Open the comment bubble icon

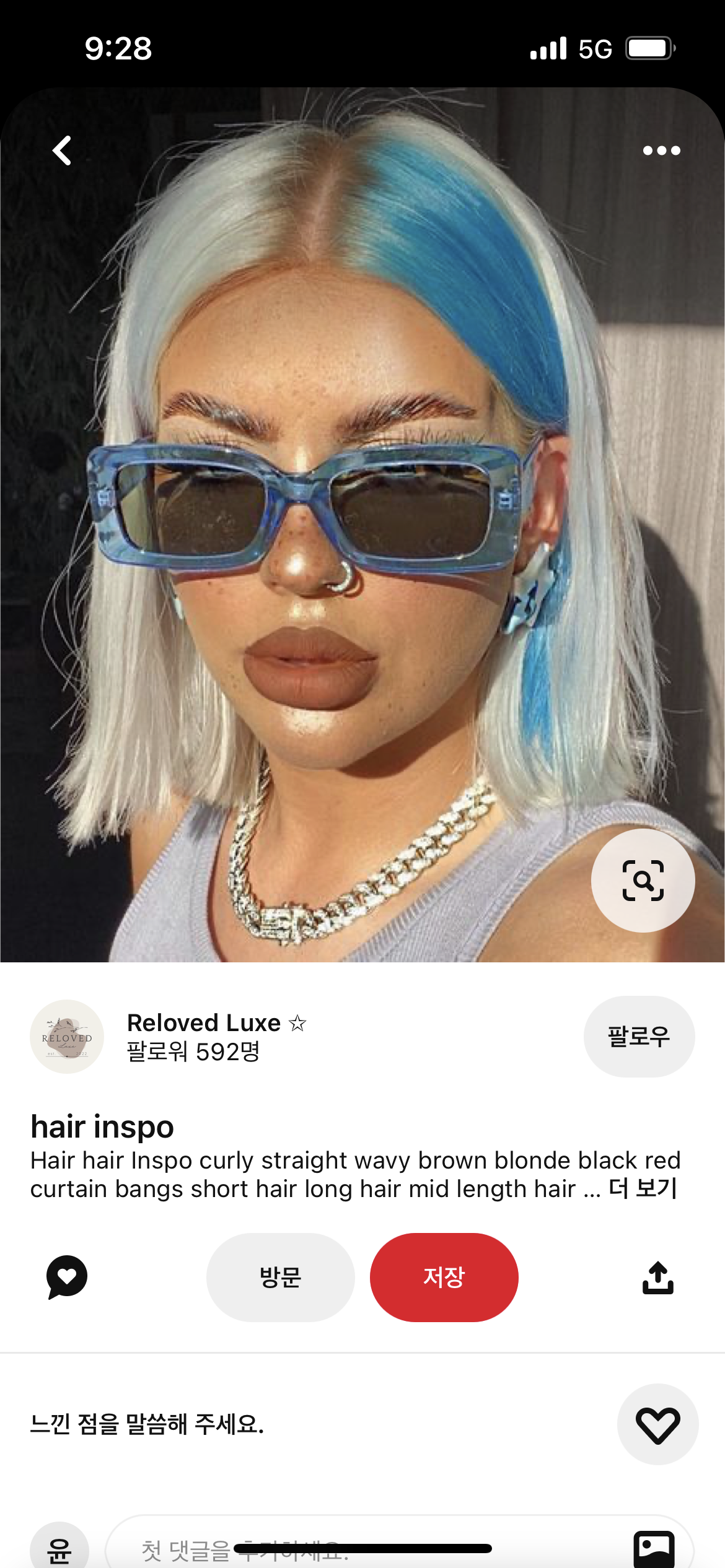point(67,1277)
